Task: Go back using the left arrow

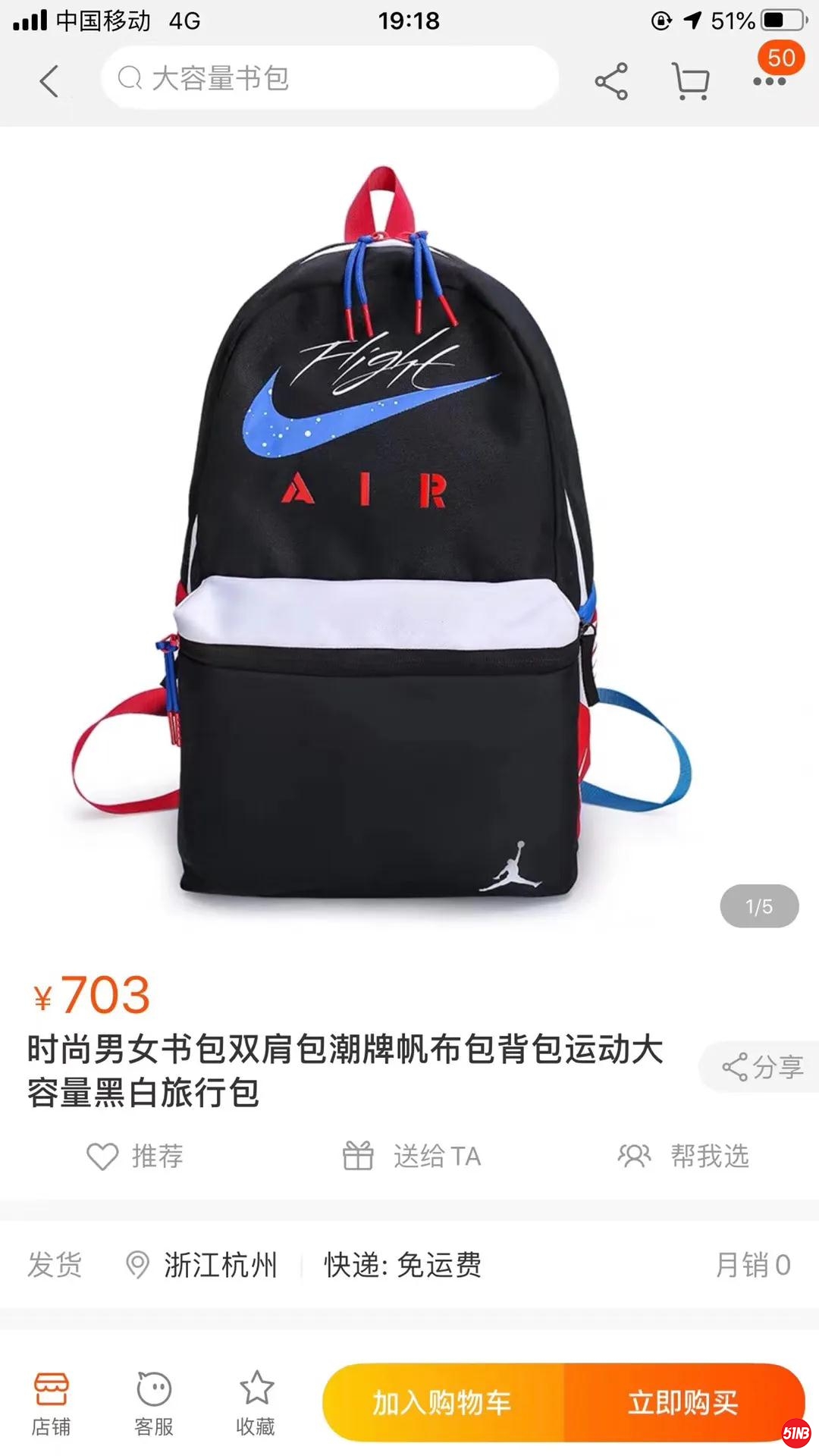Action: pyautogui.click(x=50, y=81)
